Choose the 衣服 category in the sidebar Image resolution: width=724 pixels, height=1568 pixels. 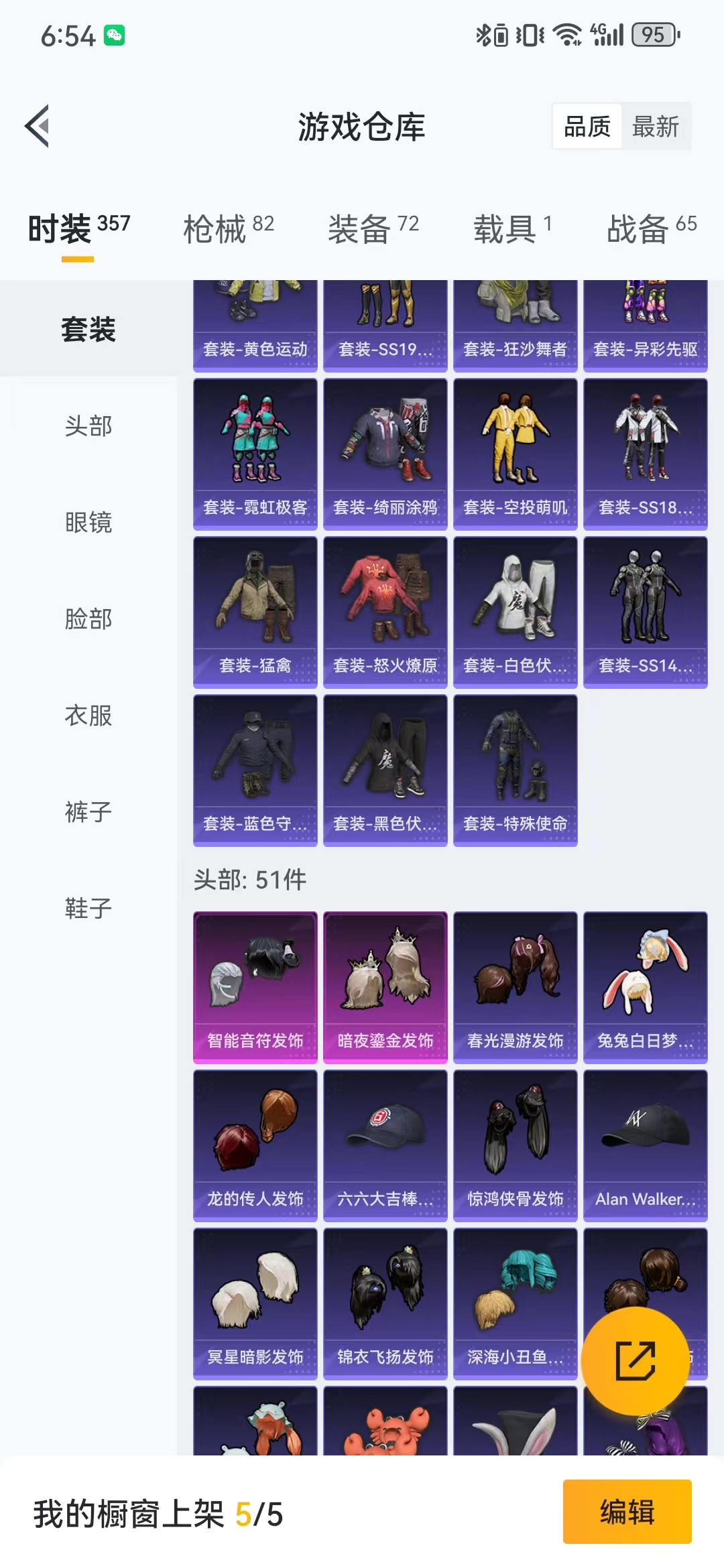pos(88,716)
